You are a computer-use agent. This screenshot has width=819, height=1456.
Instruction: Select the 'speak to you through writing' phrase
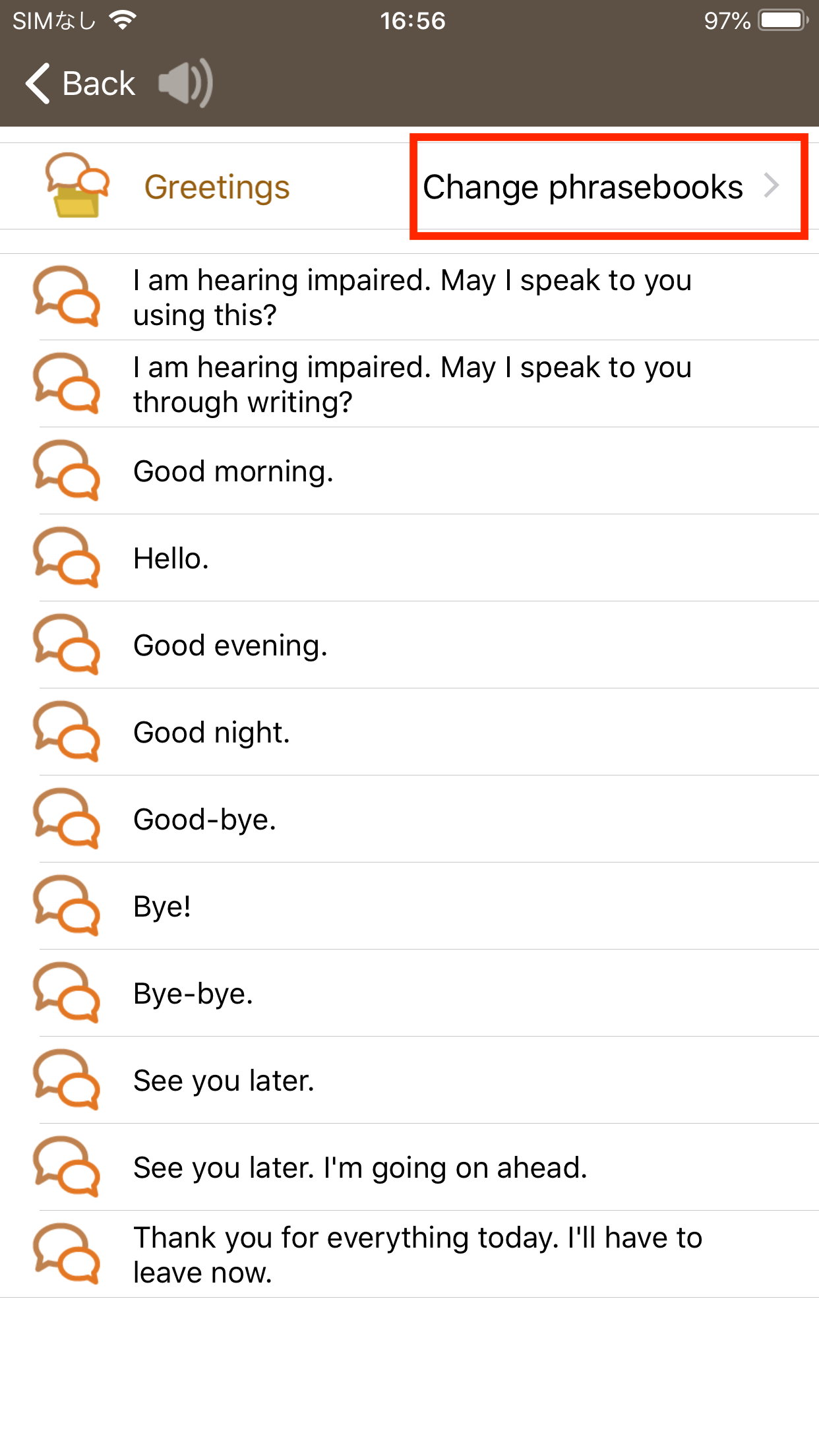click(409, 384)
